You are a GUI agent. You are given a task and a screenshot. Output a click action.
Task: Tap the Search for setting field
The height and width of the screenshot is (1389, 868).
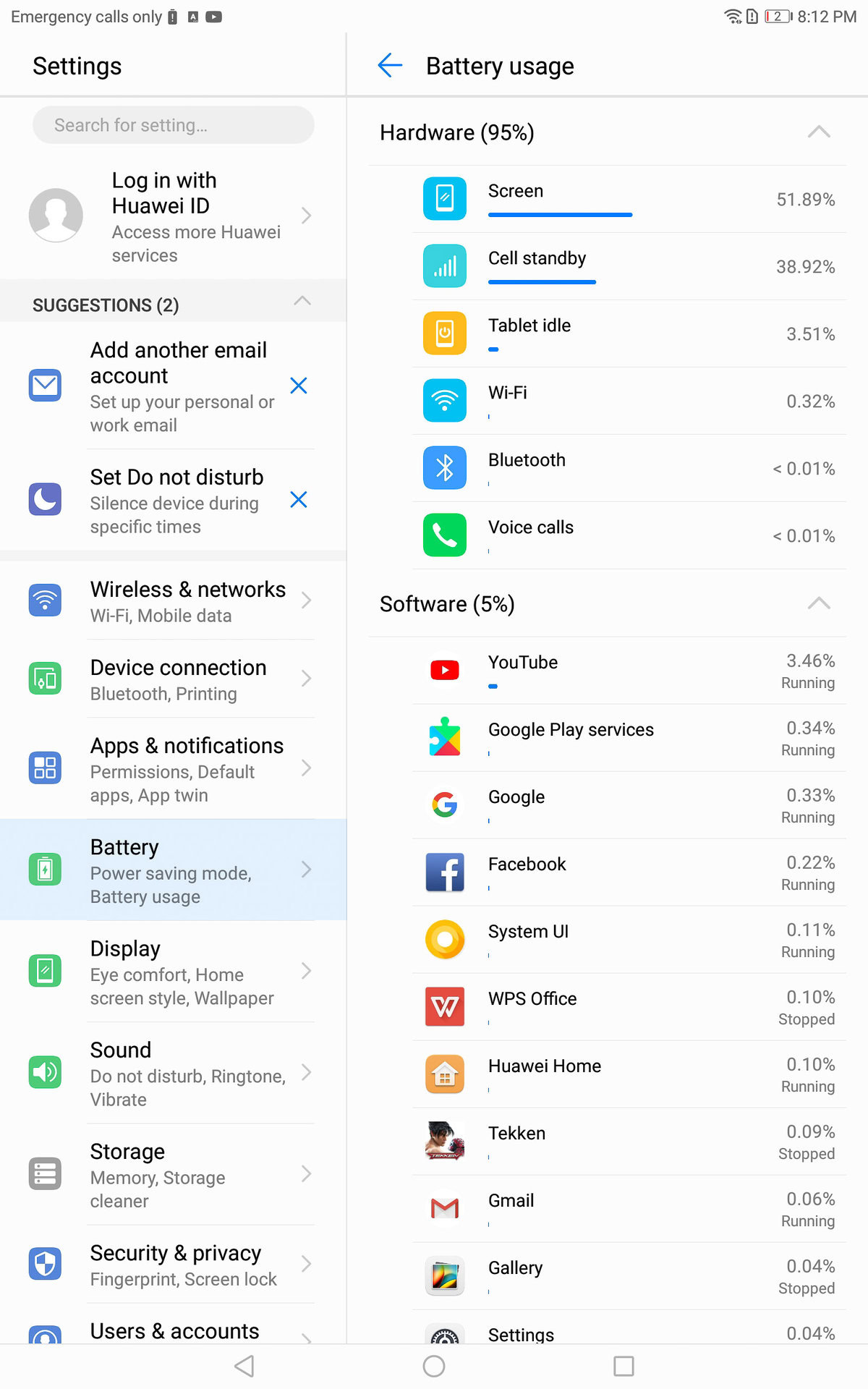[174, 125]
